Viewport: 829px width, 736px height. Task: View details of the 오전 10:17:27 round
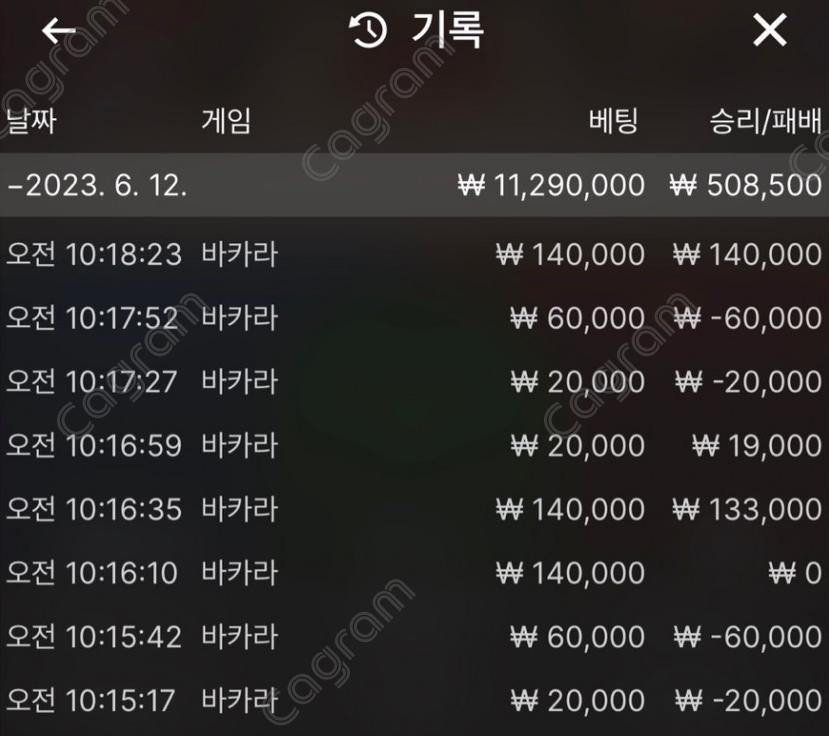[414, 382]
